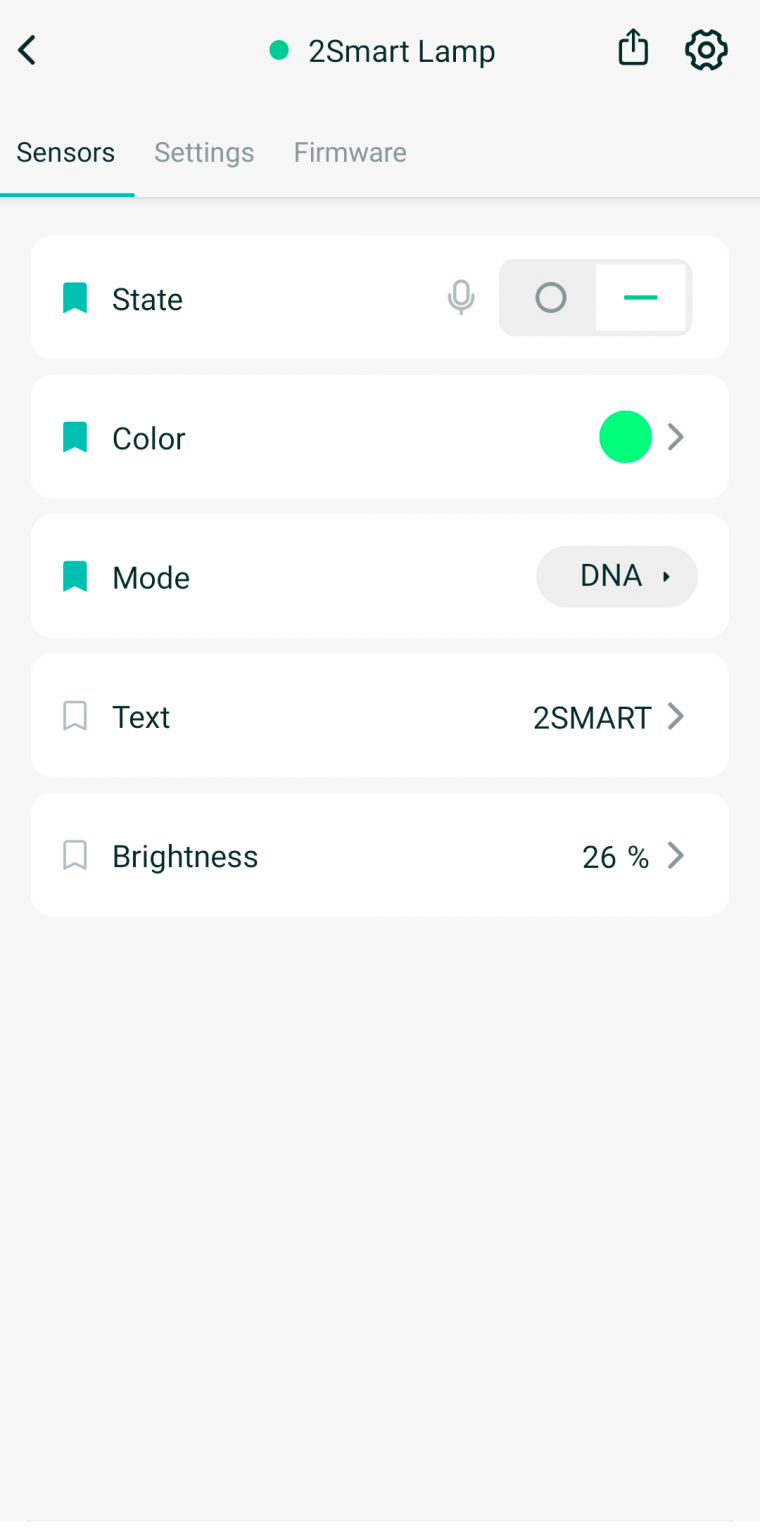Tap the Brightness value showing 26 %

tap(615, 856)
